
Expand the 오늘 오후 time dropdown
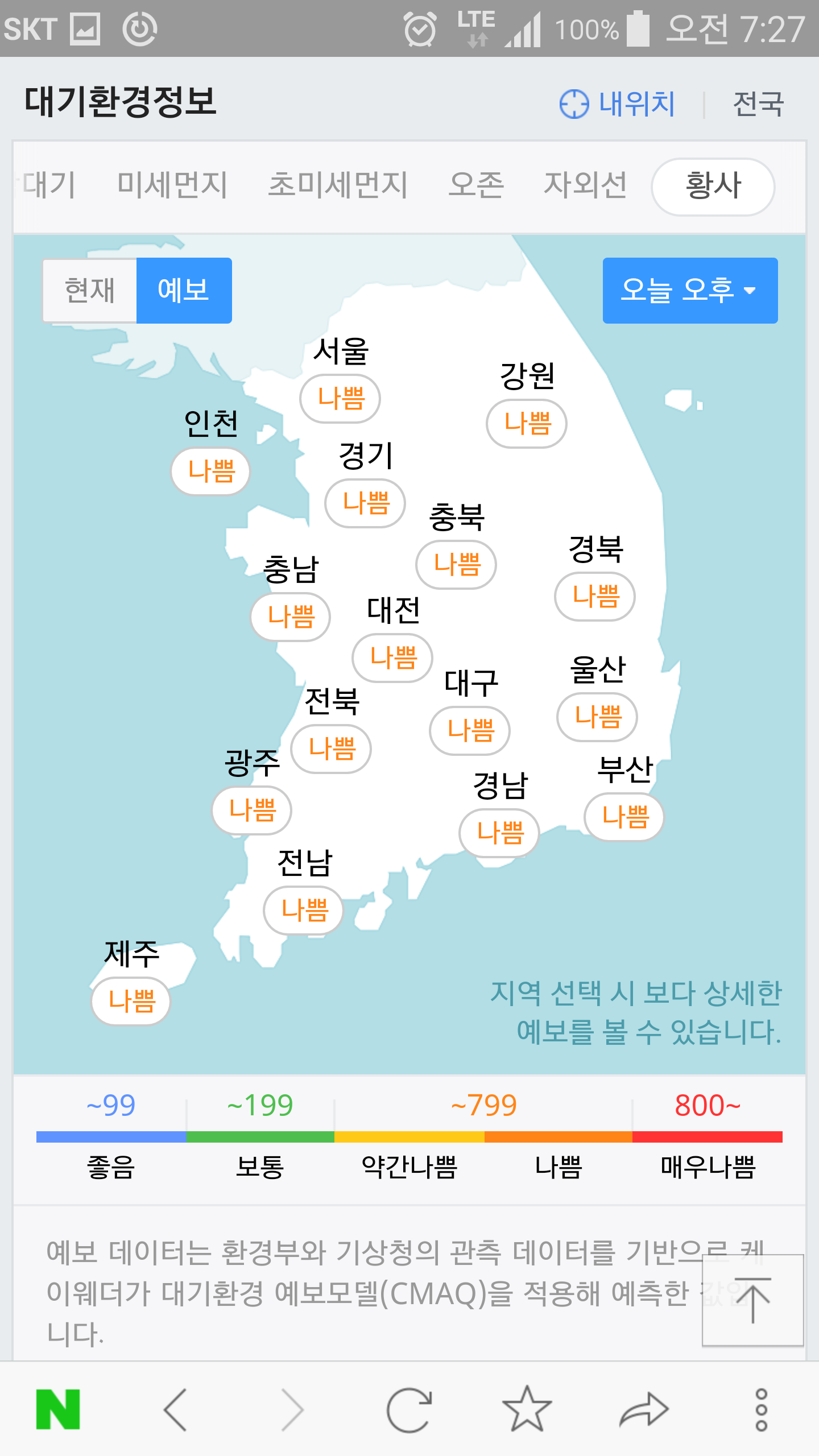[x=689, y=290]
